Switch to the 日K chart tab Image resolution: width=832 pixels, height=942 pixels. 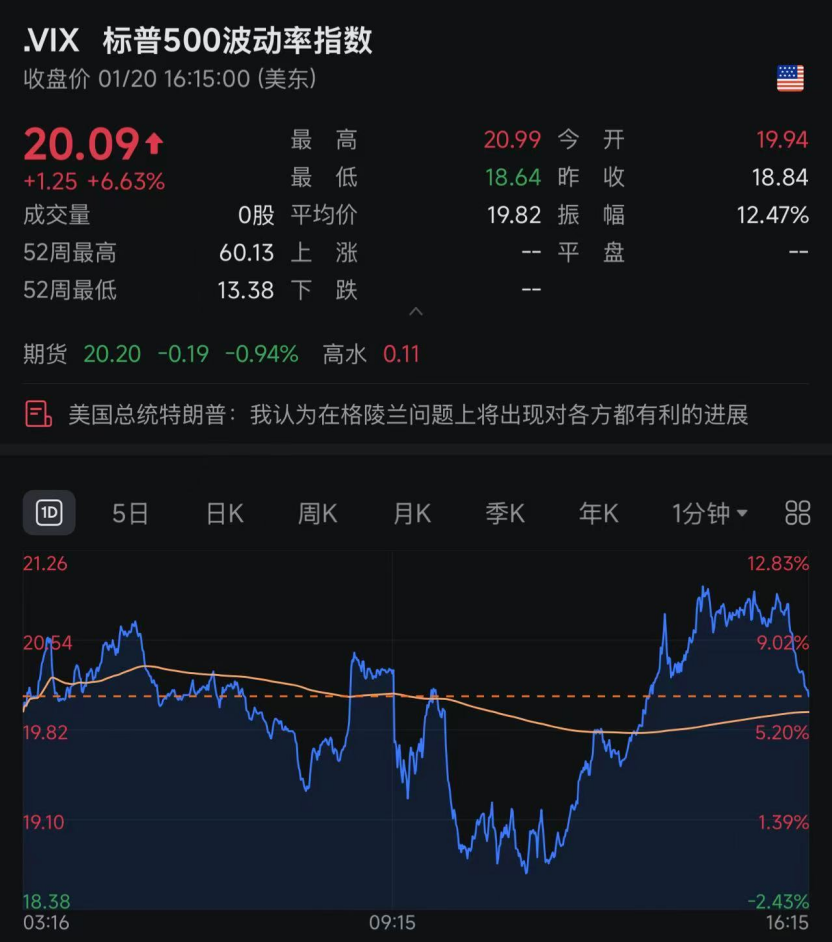pyautogui.click(x=224, y=514)
